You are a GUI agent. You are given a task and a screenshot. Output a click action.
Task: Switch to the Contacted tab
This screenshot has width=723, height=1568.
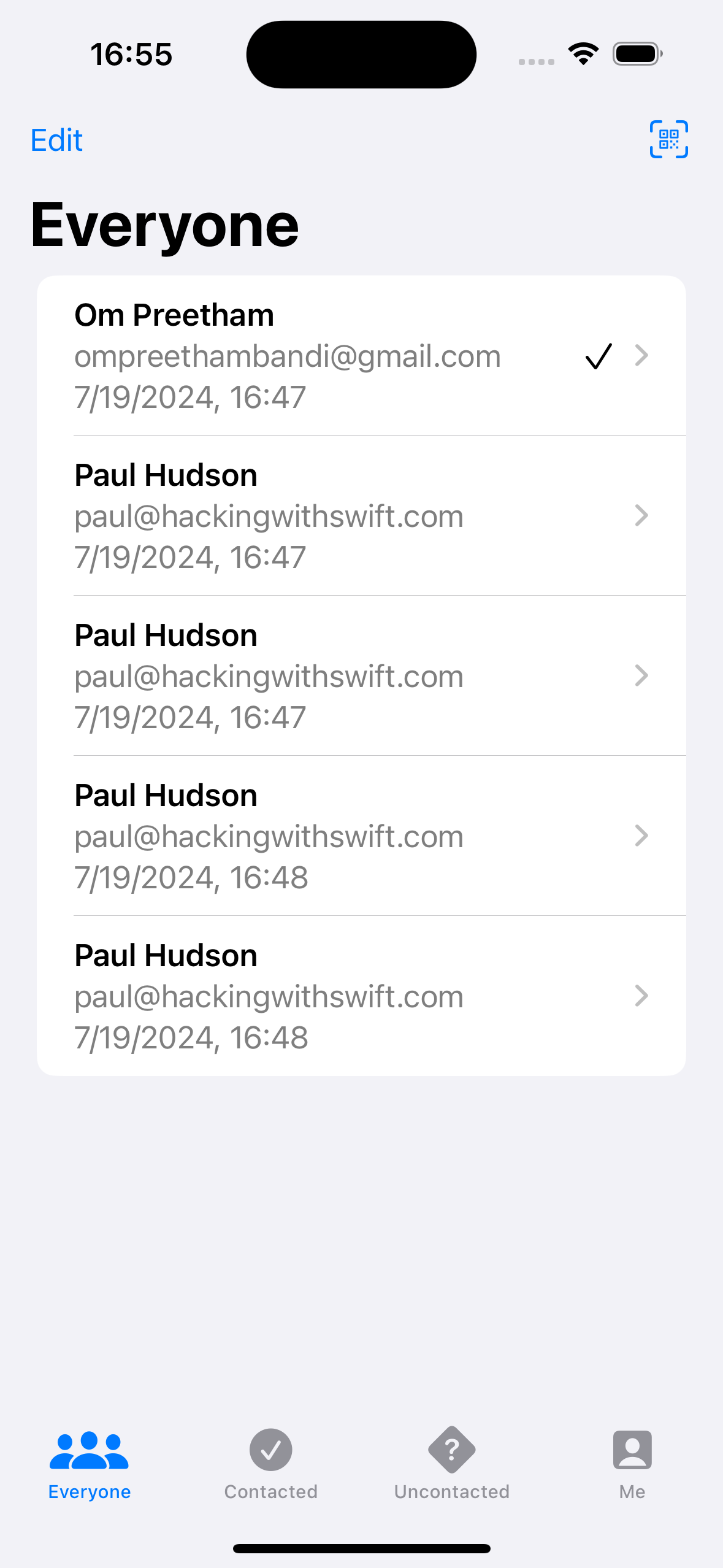click(x=270, y=1463)
